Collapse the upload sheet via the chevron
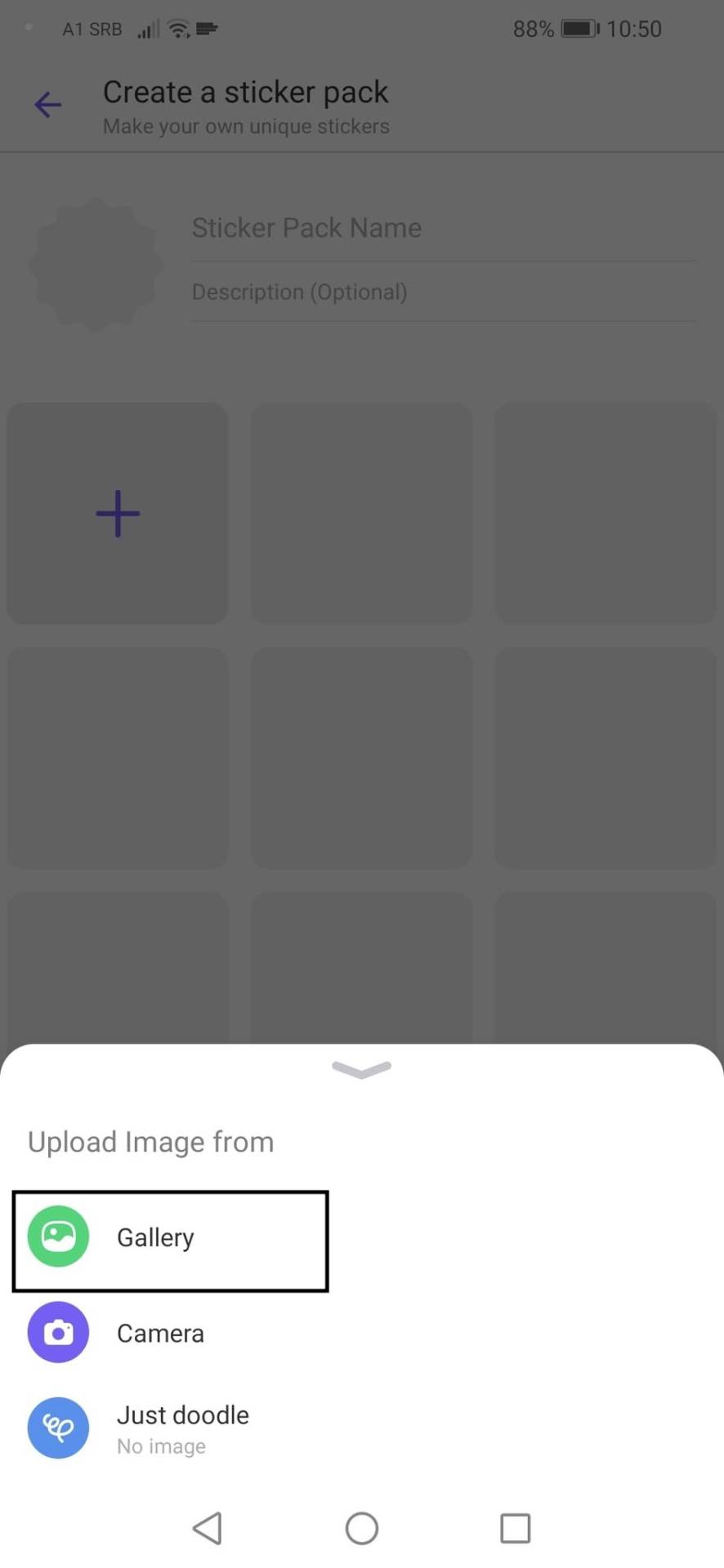The width and height of the screenshot is (724, 1568). [361, 1070]
